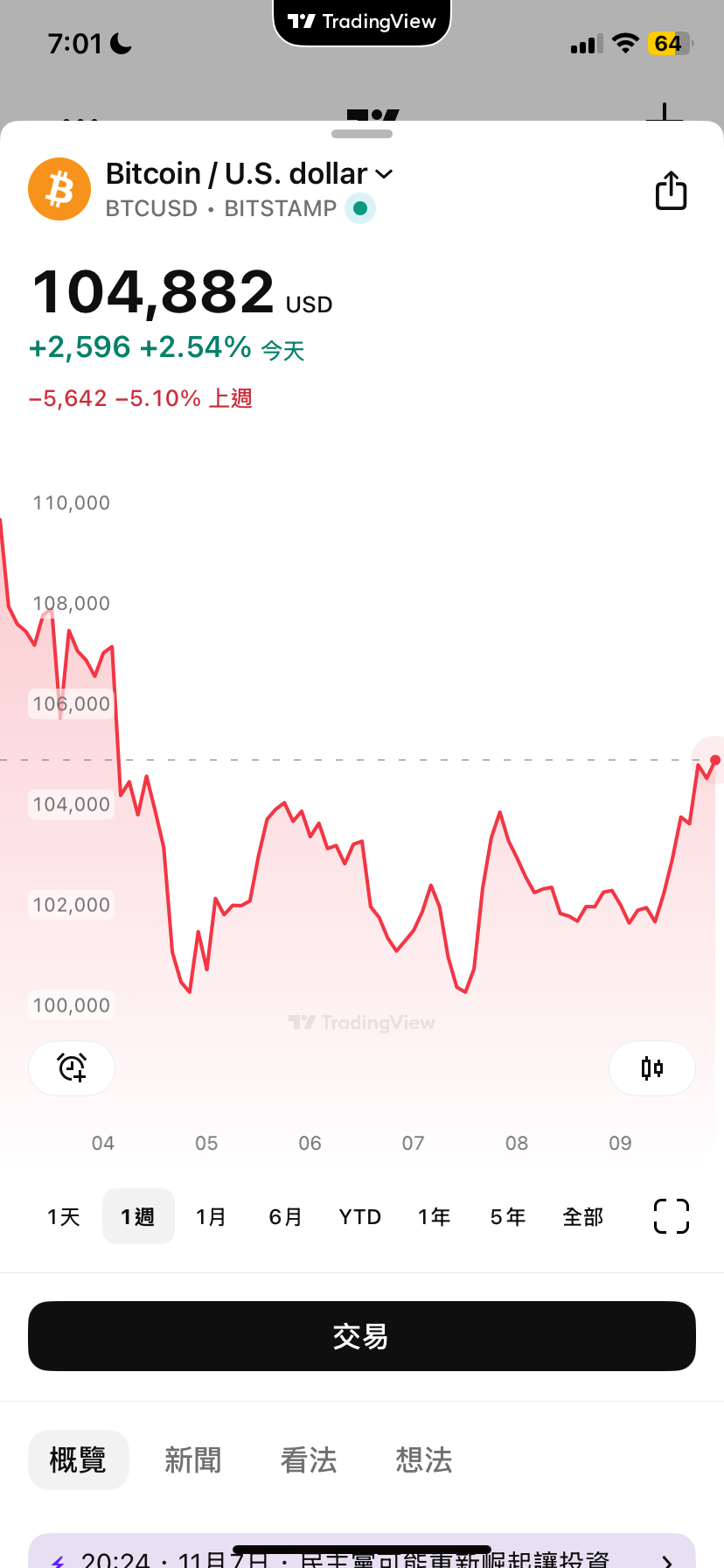
Task: Switch chart to candlestick style
Action: tap(651, 1068)
